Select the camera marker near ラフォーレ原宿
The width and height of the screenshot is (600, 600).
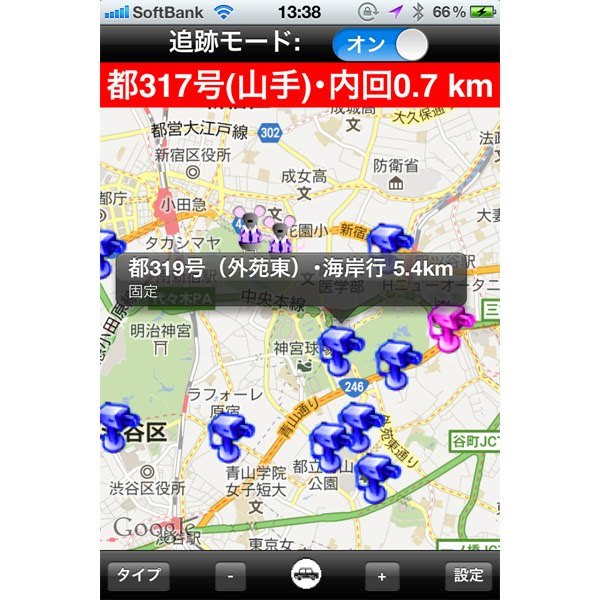coord(229,432)
